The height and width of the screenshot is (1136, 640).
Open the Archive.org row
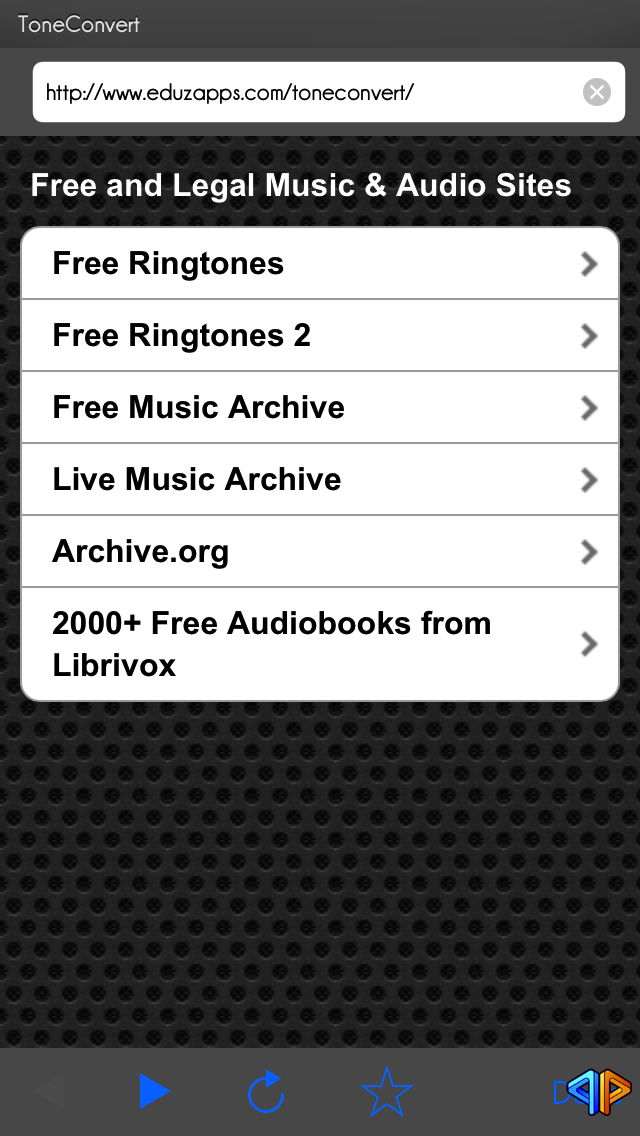(x=320, y=551)
